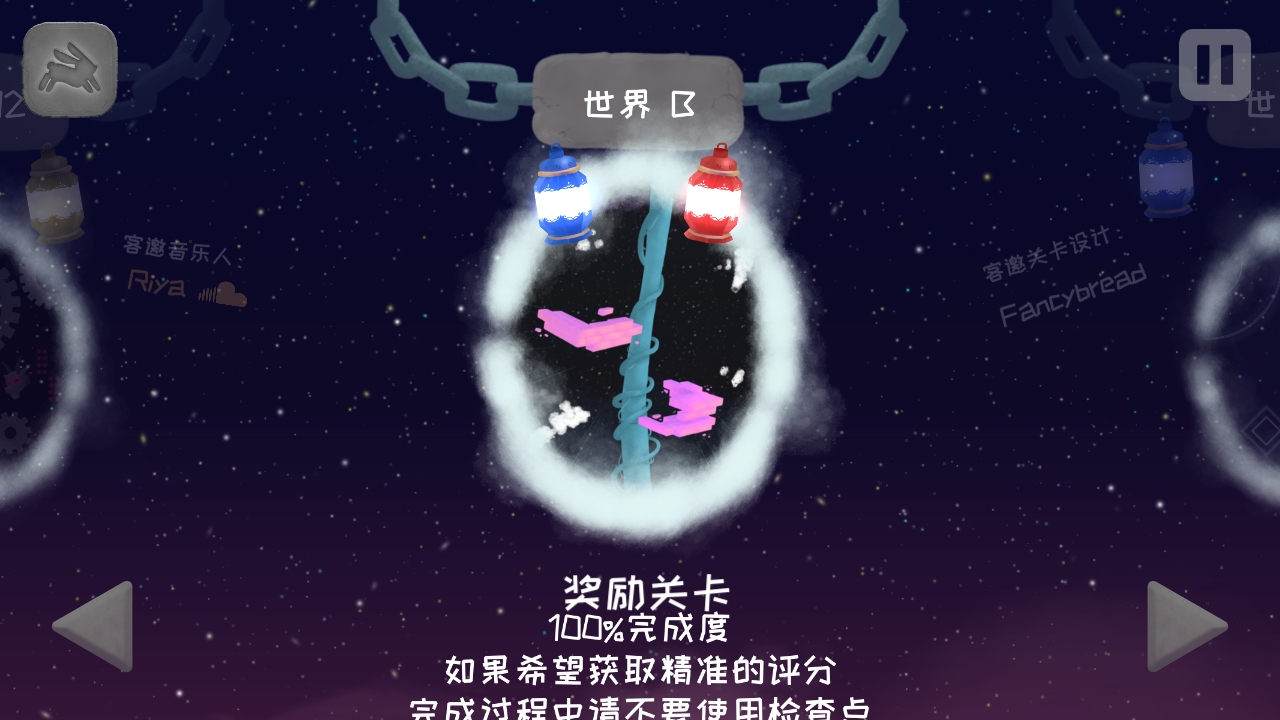1280x720 pixels.
Task: Open Riya's SoundCloud link
Action: (x=222, y=293)
